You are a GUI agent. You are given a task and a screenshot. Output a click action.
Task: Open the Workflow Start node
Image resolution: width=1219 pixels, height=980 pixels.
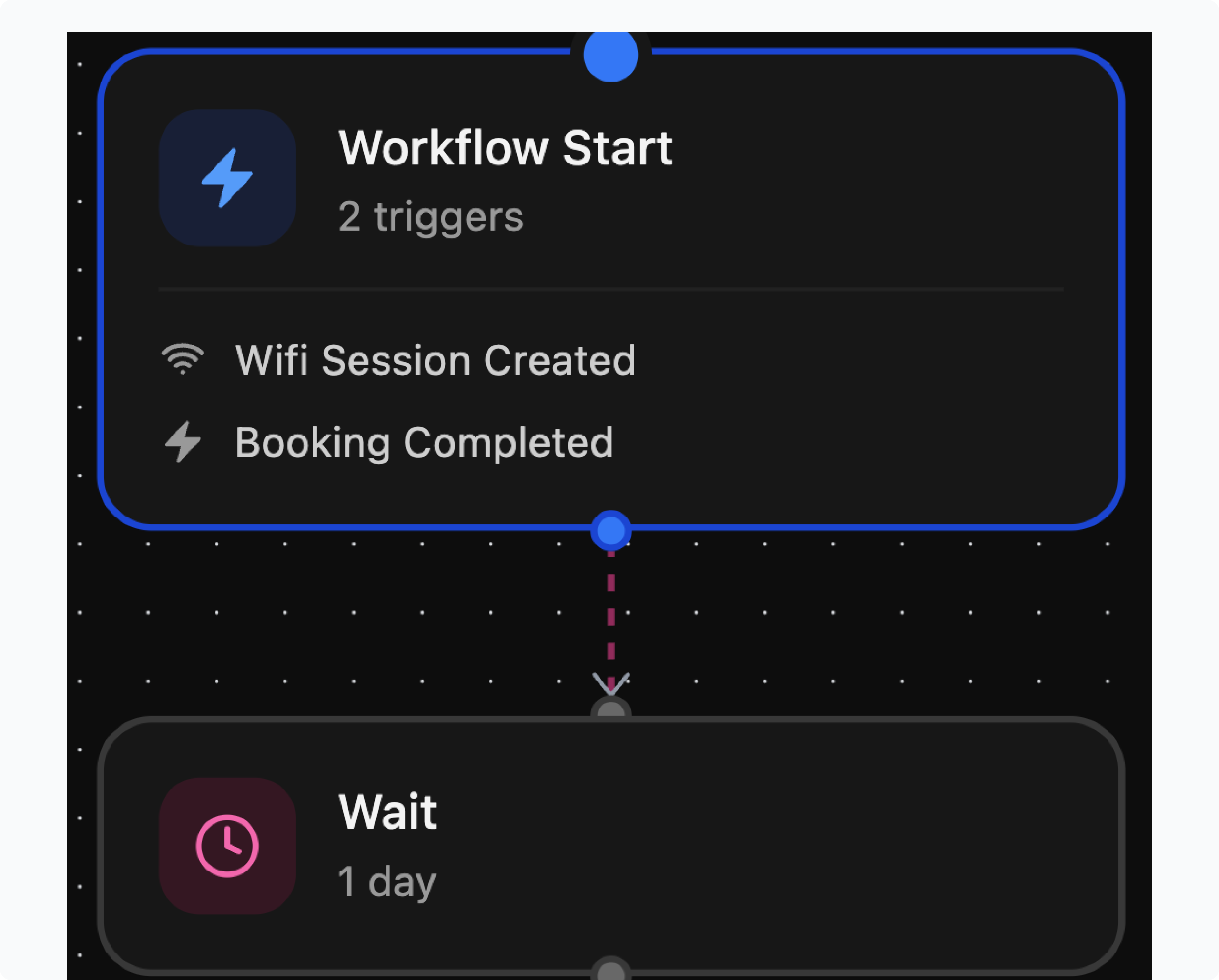pyautogui.click(x=505, y=148)
